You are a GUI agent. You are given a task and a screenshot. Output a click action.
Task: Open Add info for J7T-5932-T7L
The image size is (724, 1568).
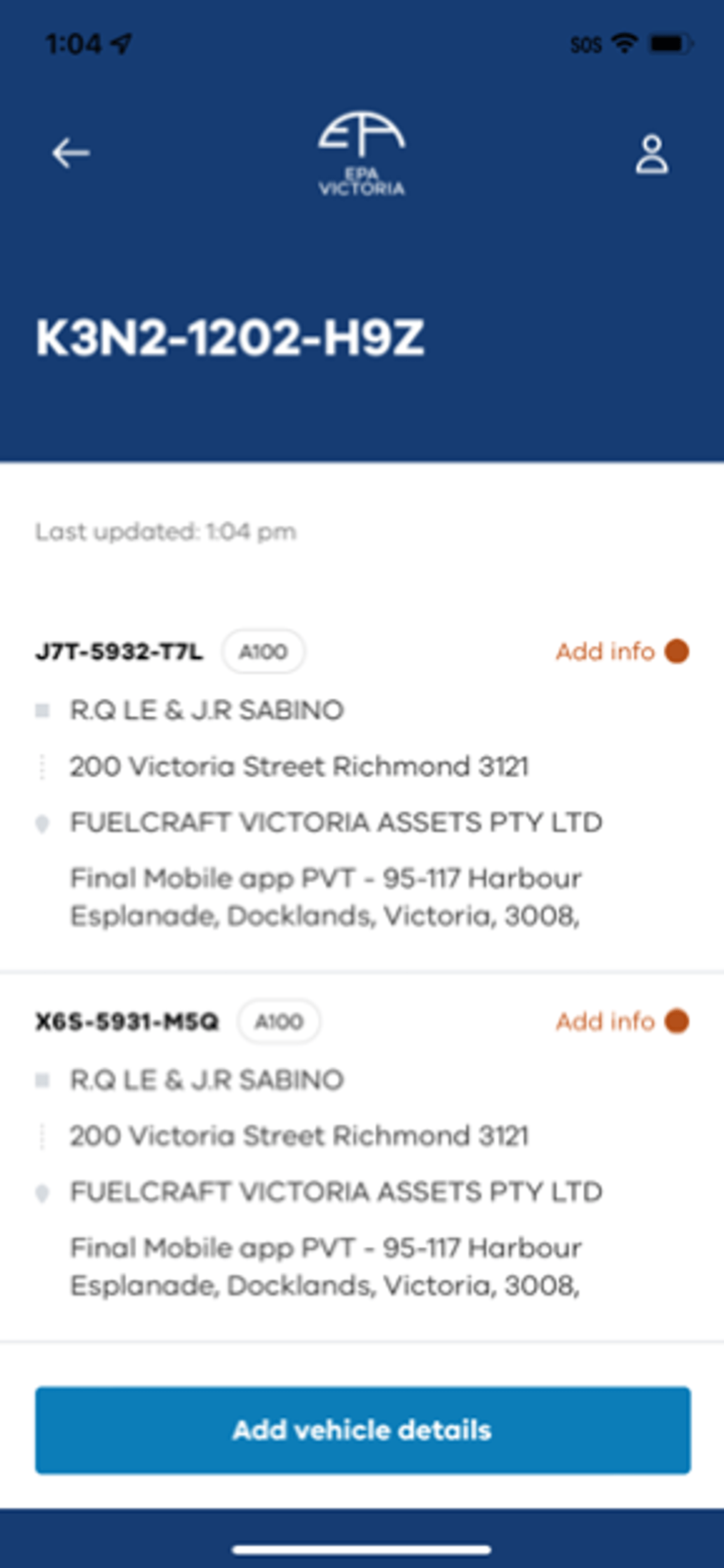tap(605, 652)
